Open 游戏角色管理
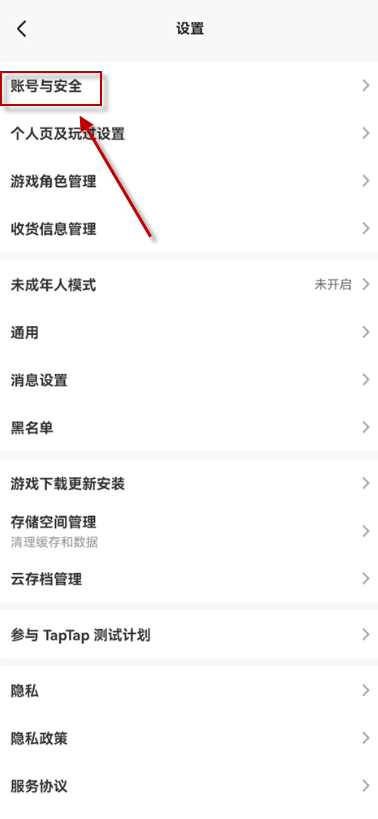This screenshot has width=378, height=819. 189,181
